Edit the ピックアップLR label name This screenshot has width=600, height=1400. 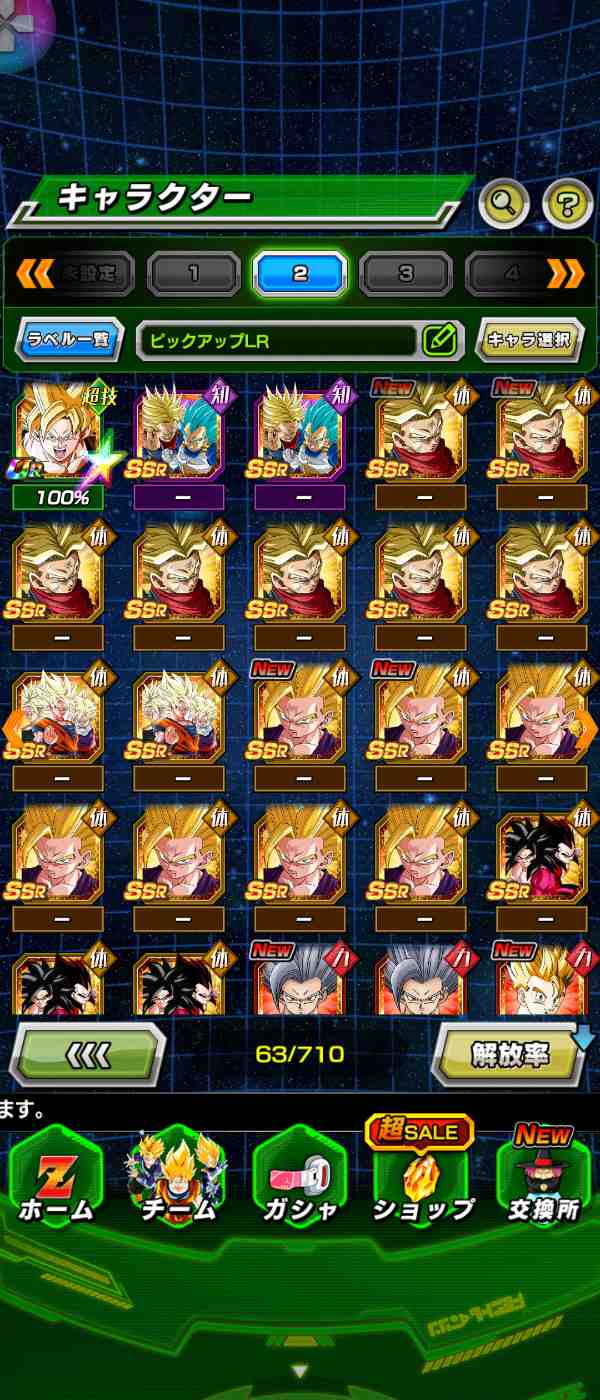[x=439, y=340]
